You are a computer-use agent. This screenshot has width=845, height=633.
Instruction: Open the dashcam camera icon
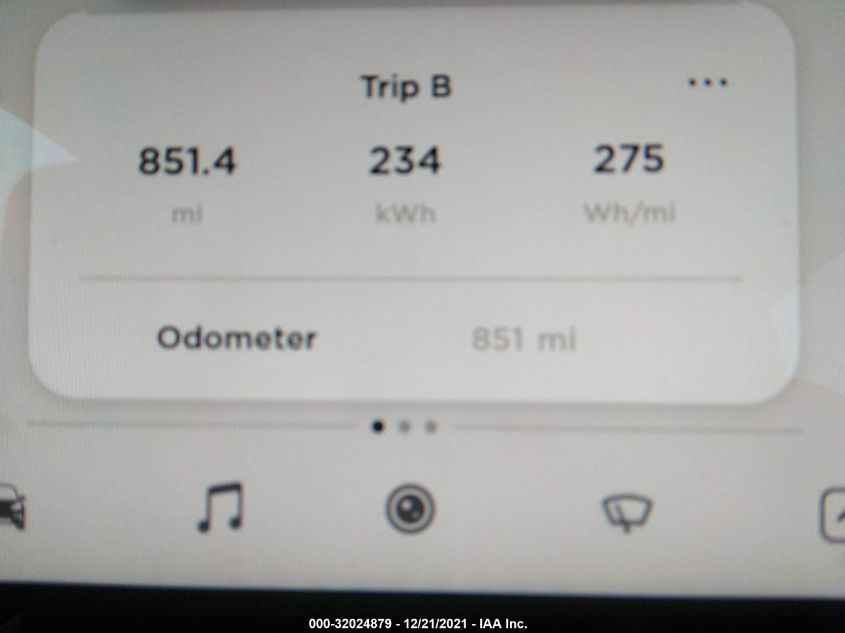click(x=410, y=509)
